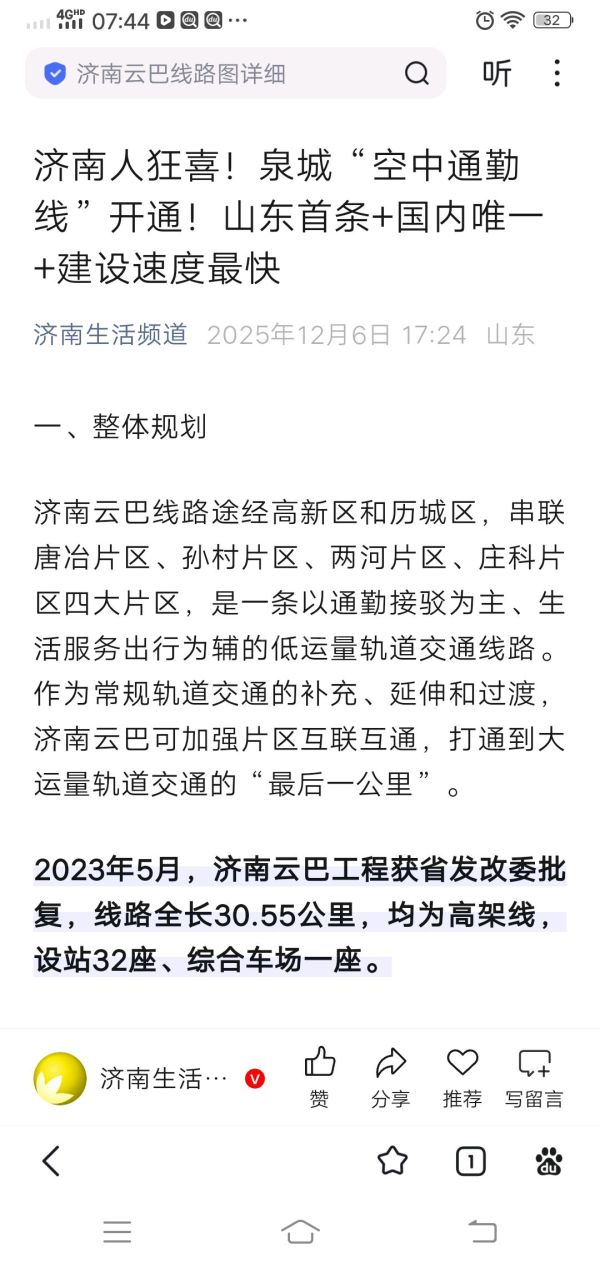Viewport: 600px width, 1267px height.
Task: Recommend the article with 推荐
Action: click(462, 1077)
